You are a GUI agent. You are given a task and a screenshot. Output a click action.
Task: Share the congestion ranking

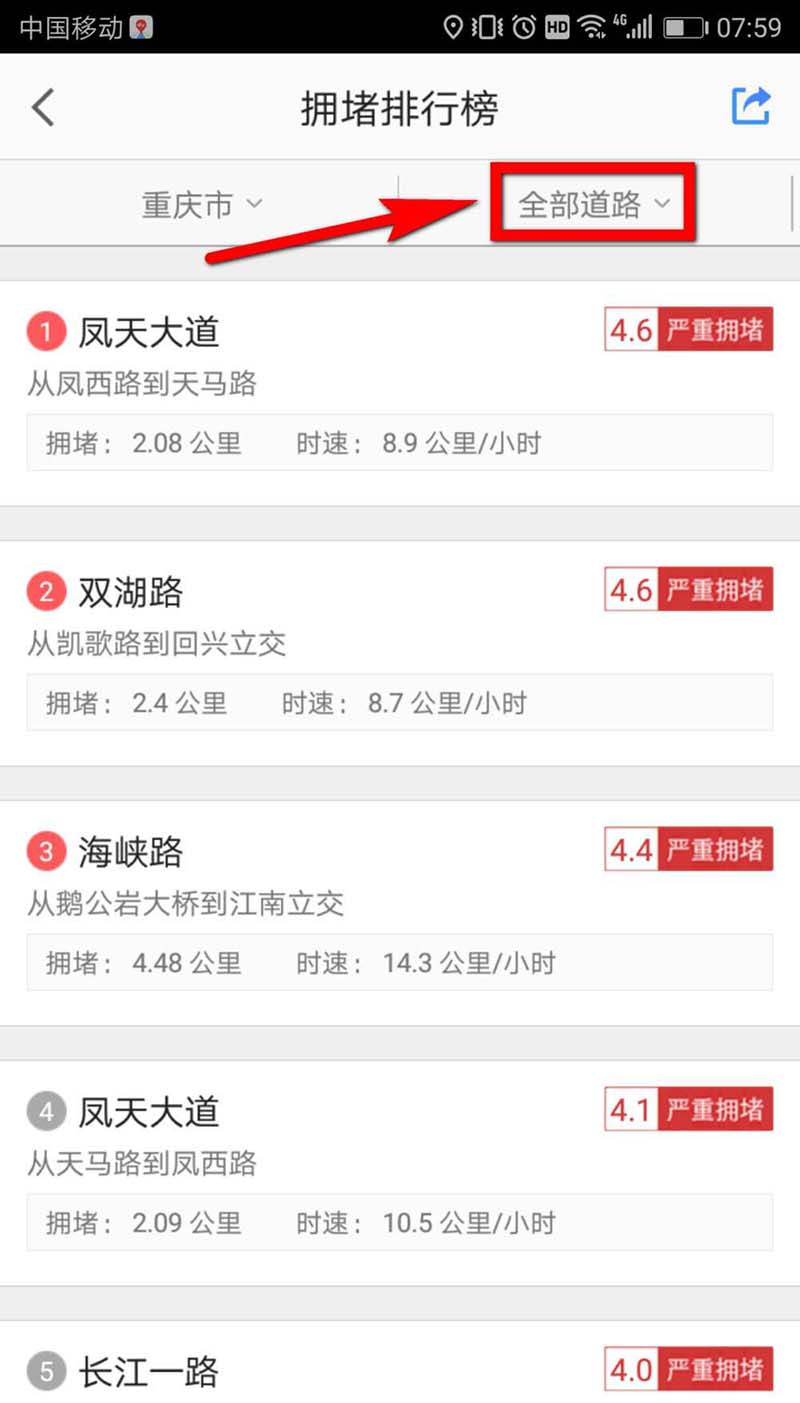click(x=751, y=106)
